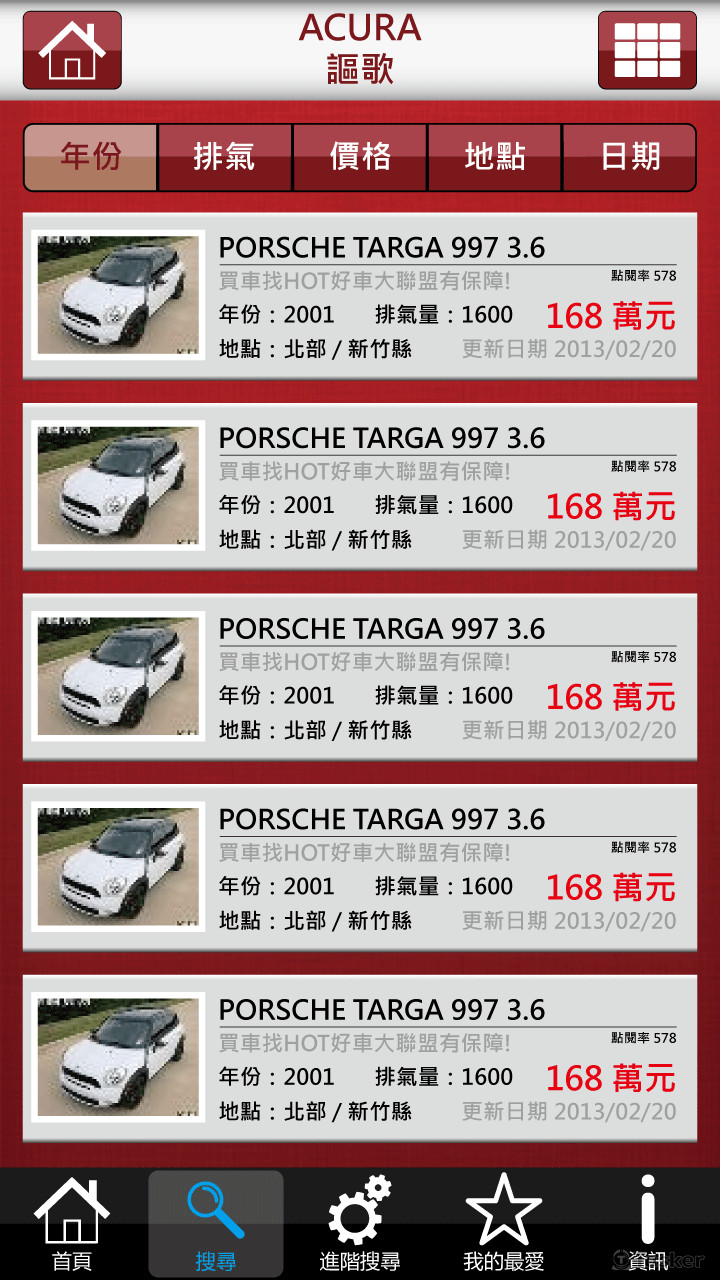
Task: View 我的最愛 favorites tab
Action: coord(504,1224)
